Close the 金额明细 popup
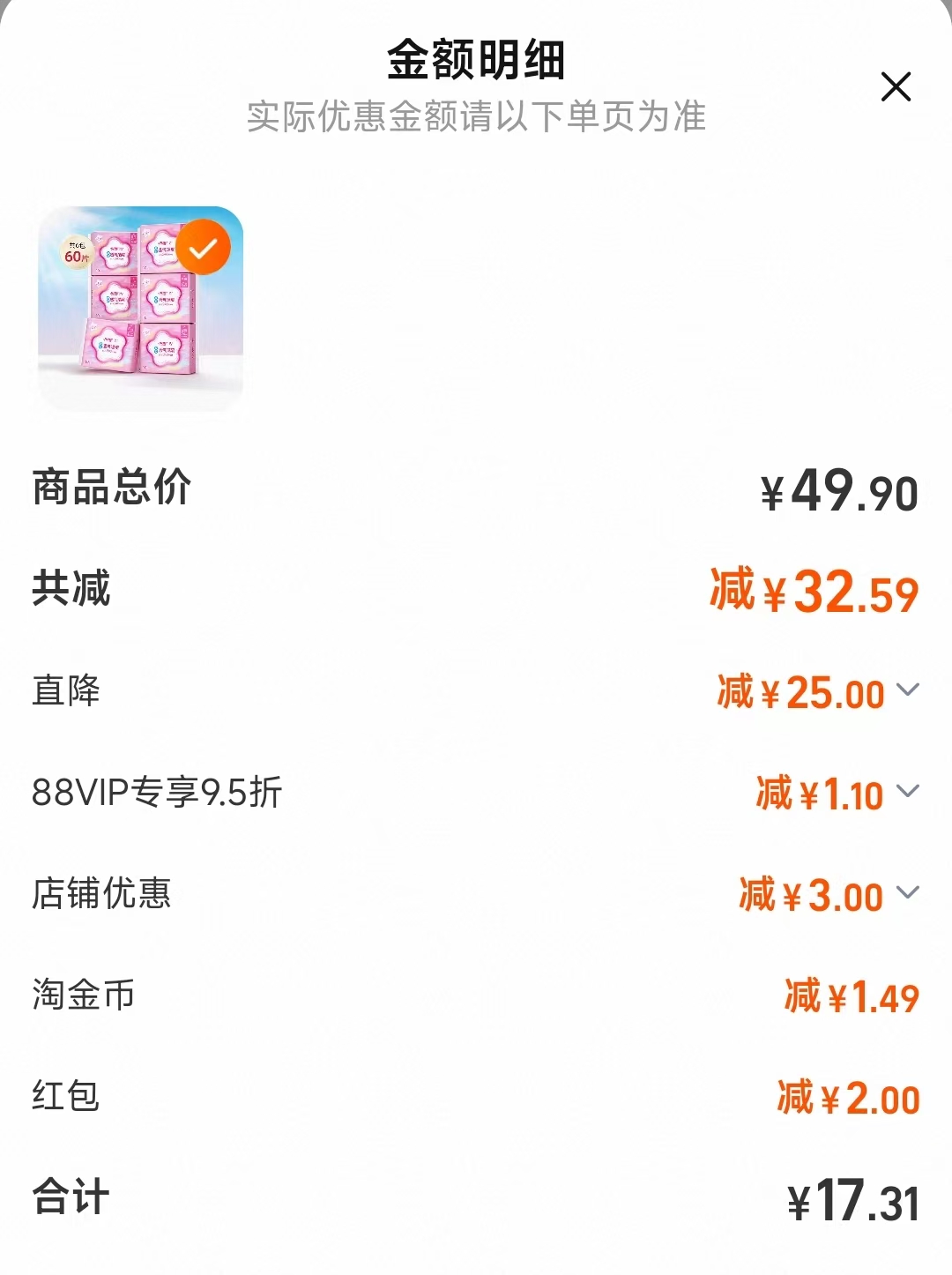952x1275 pixels. [x=896, y=86]
